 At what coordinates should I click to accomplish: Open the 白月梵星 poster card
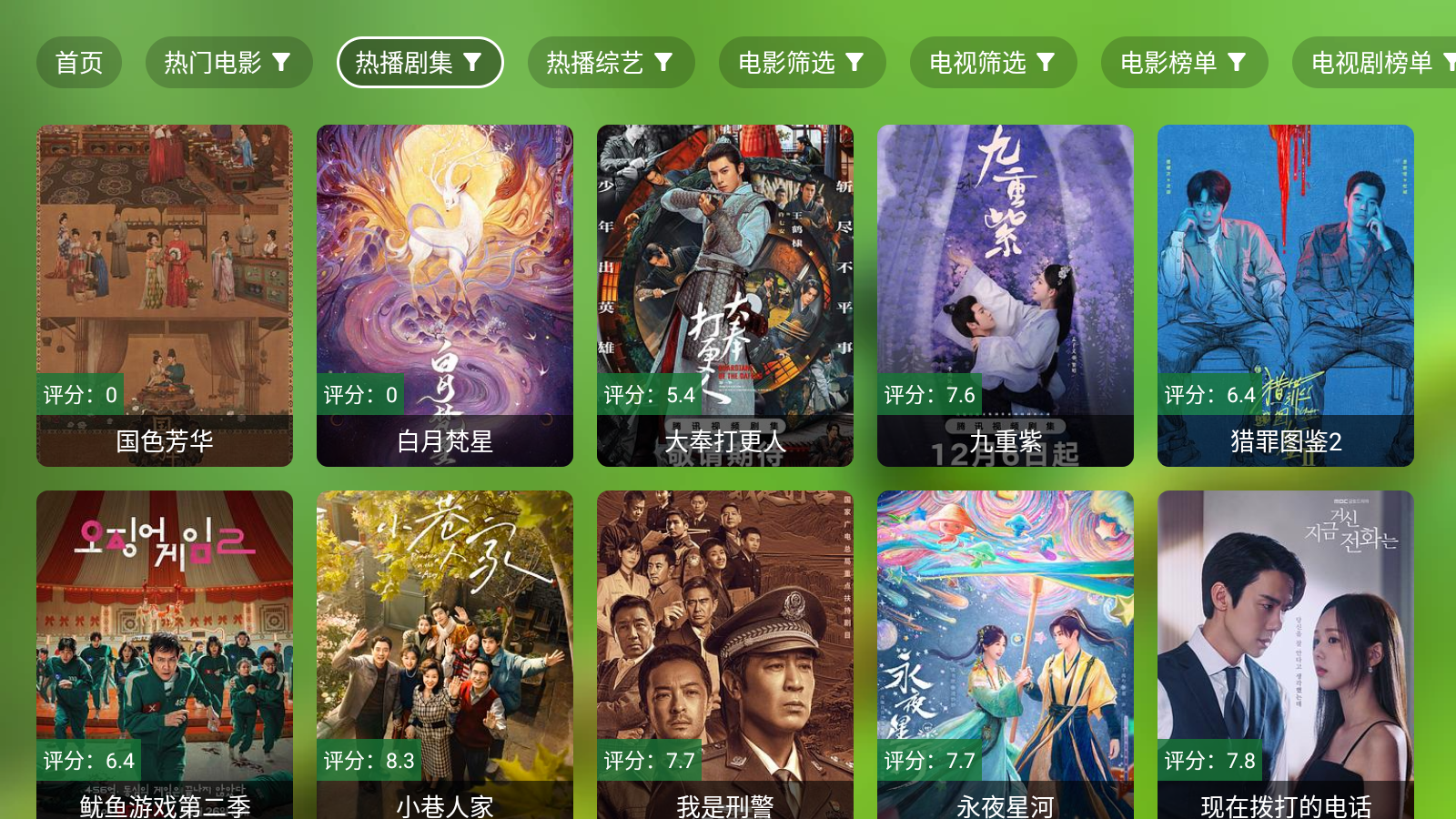pyautogui.click(x=445, y=296)
